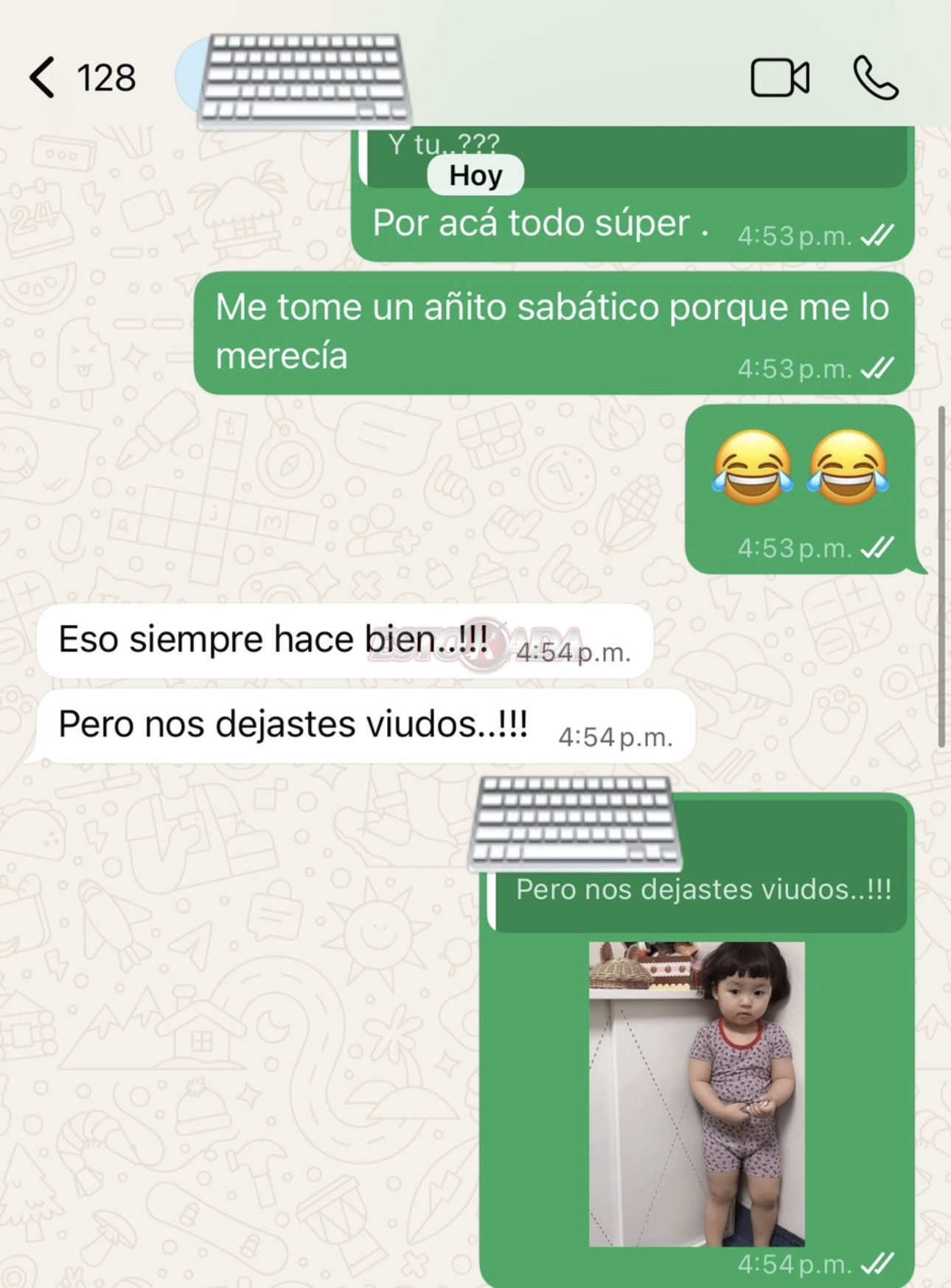The image size is (951, 1288).
Task: Start a voice call
Action: pos(875,78)
